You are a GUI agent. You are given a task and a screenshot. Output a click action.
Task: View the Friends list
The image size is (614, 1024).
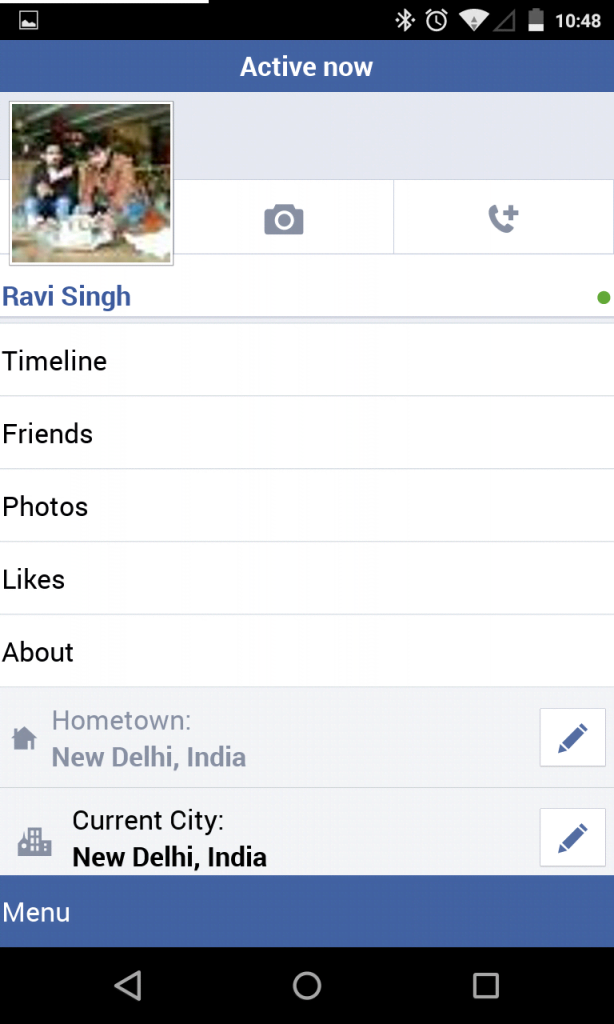(x=307, y=433)
